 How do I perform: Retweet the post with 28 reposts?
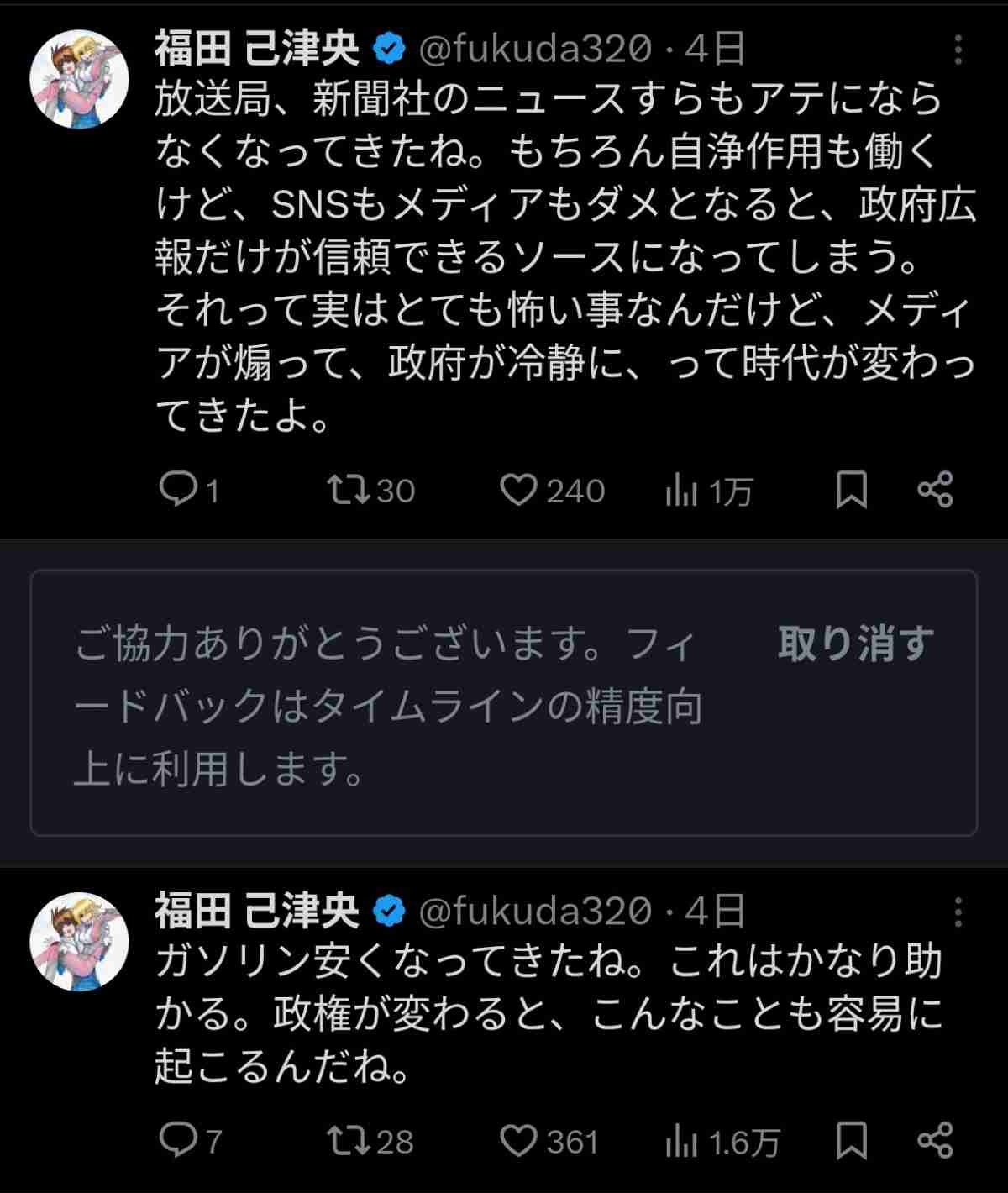coord(348,1140)
